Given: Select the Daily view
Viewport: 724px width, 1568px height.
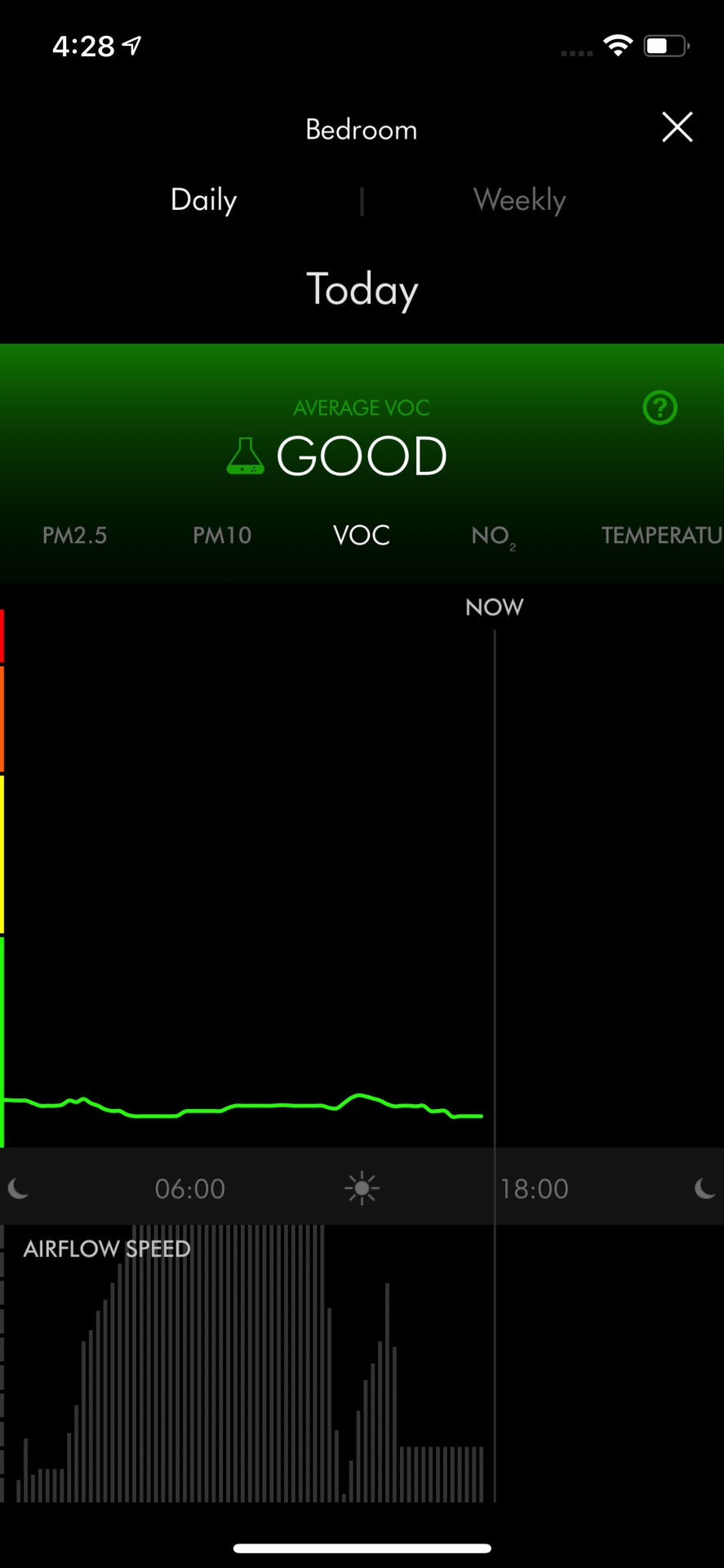Looking at the screenshot, I should coord(203,200).
